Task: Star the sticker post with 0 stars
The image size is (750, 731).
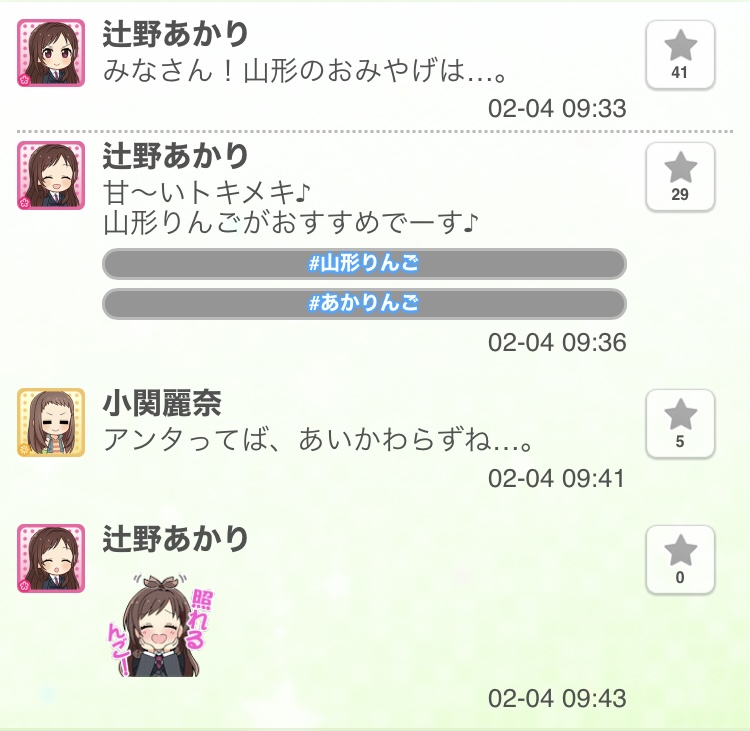Action: coord(680,559)
